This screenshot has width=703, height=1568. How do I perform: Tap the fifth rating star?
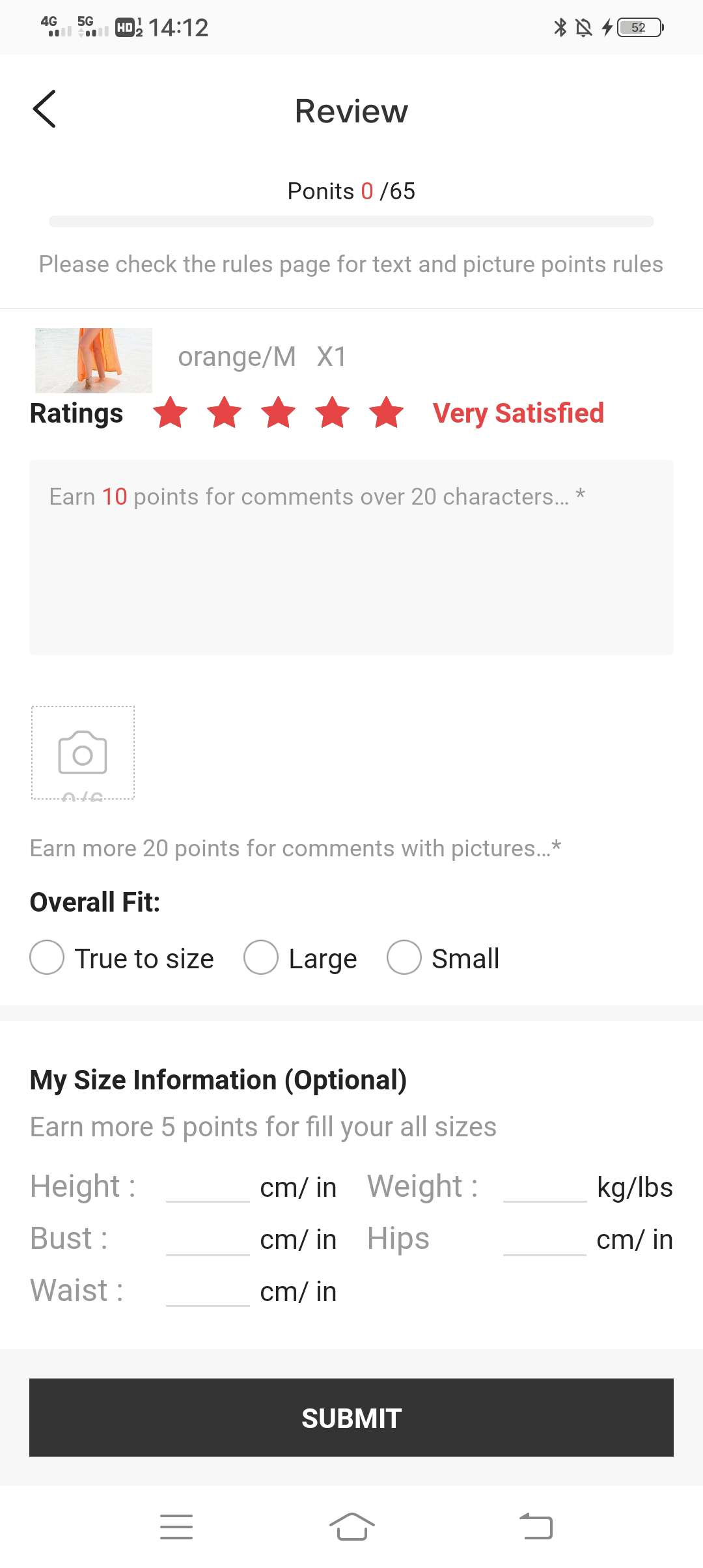click(x=387, y=412)
